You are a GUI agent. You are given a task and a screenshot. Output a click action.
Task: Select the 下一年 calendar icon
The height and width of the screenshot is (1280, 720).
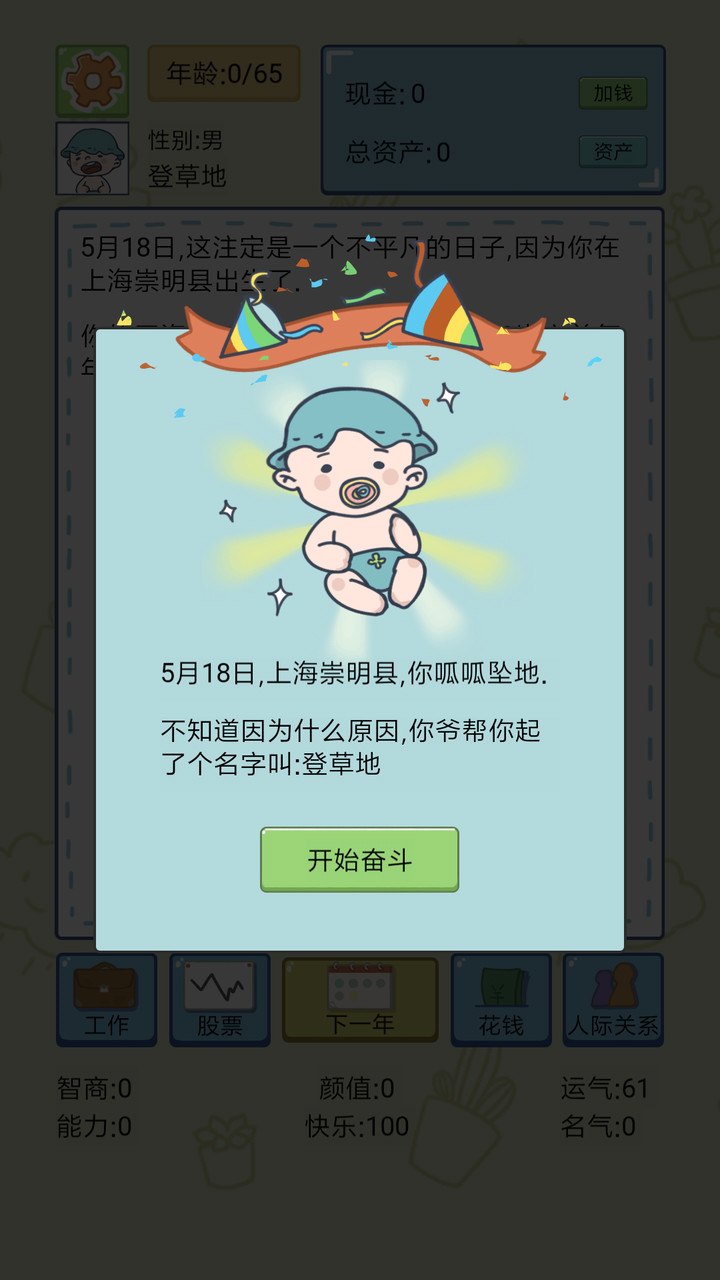(359, 1000)
